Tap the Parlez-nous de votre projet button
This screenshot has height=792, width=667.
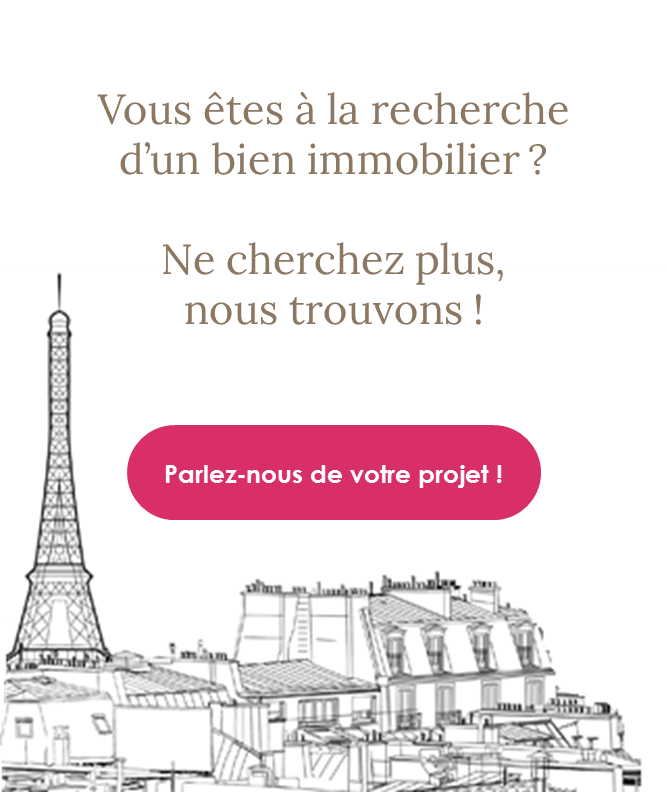click(333, 473)
